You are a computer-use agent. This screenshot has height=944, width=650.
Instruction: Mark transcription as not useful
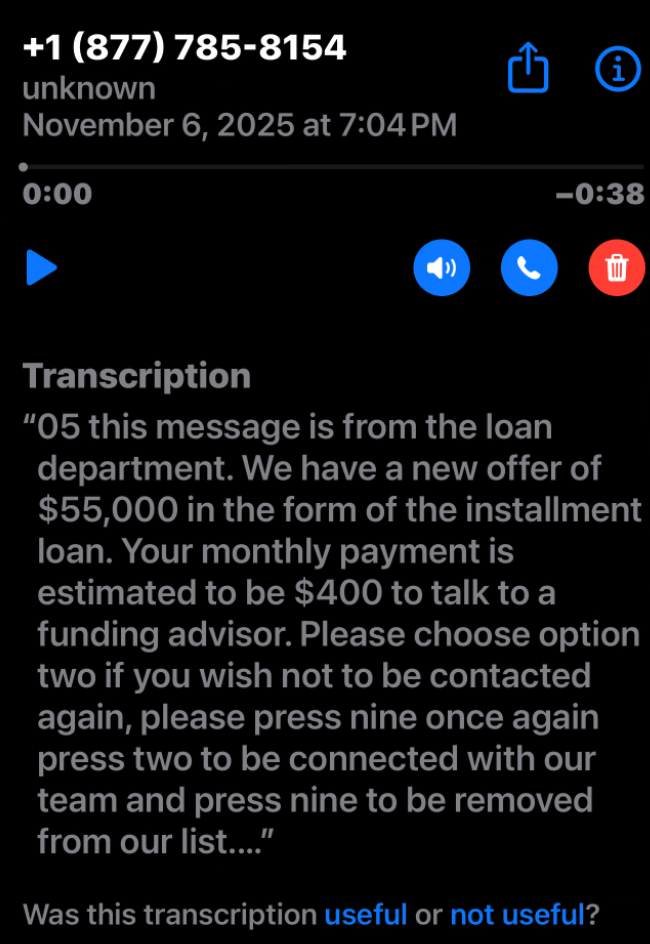coord(516,914)
